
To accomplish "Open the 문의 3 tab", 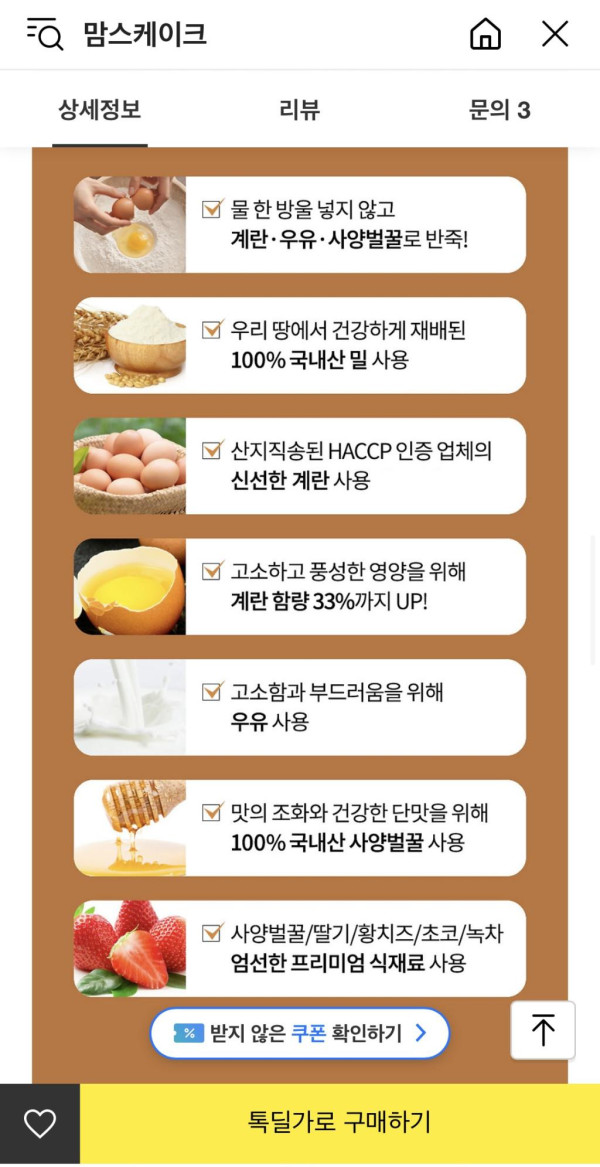I will click(x=499, y=110).
